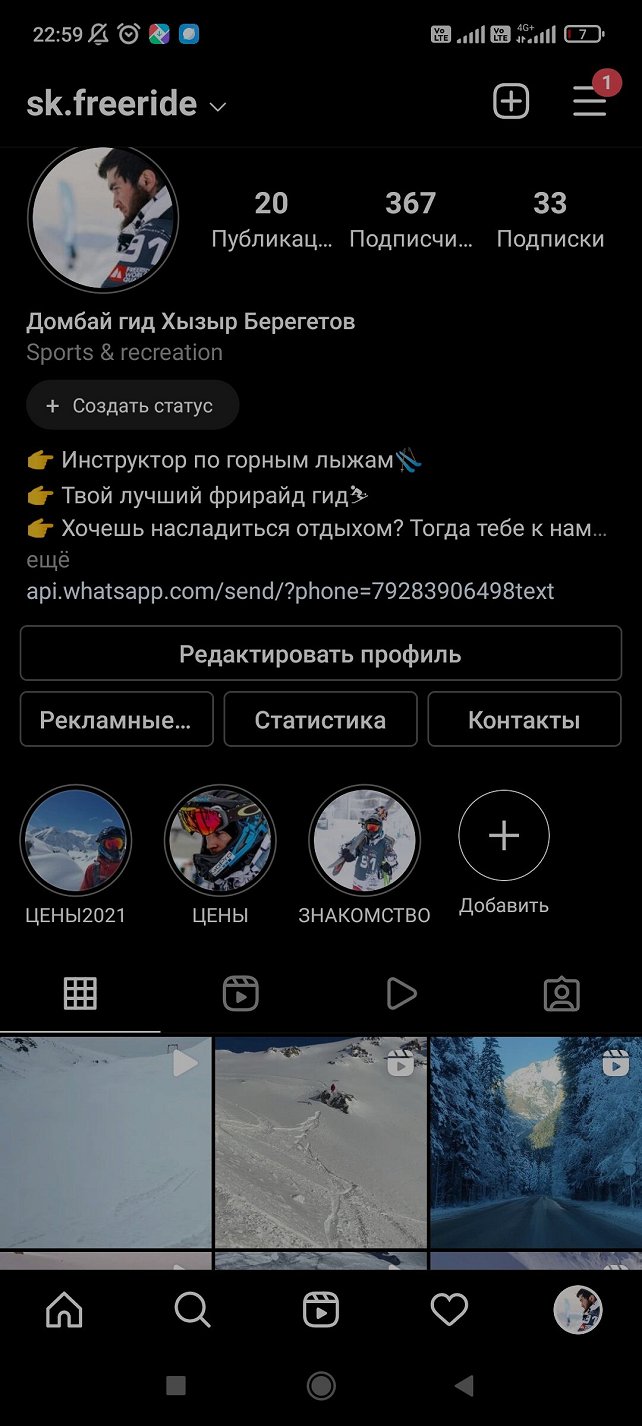Image resolution: width=642 pixels, height=1426 pixels.
Task: Open the ЗНАКОМСТВО story highlight
Action: (x=364, y=840)
